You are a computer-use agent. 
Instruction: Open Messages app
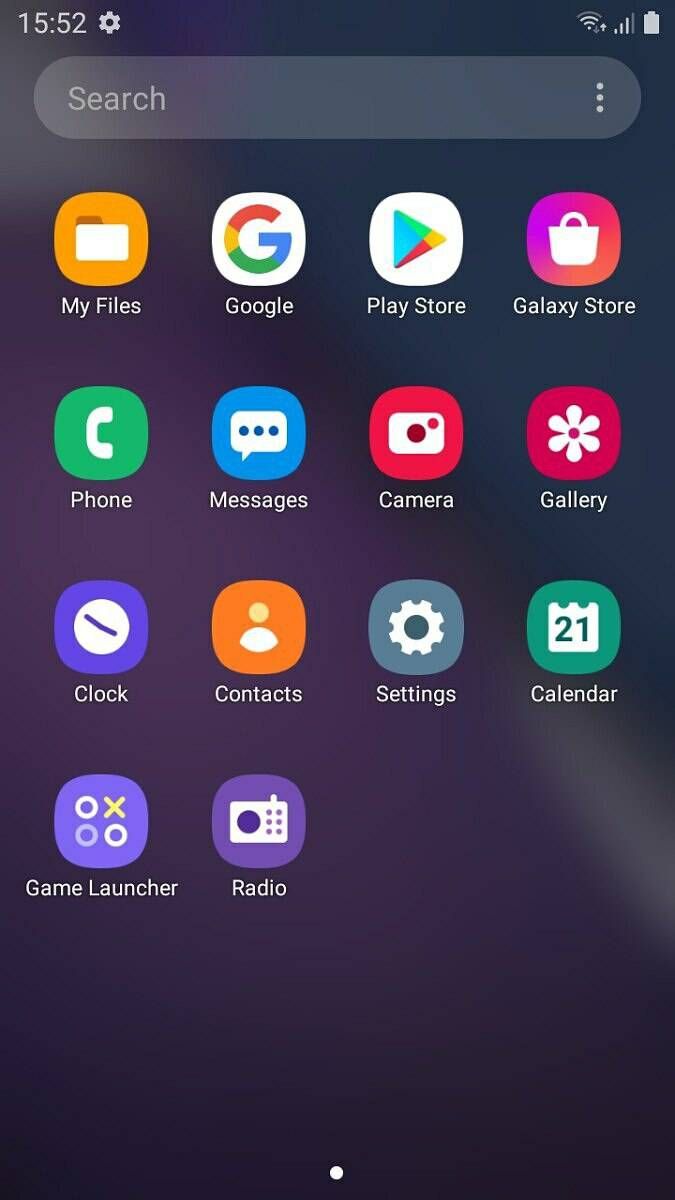coord(258,434)
